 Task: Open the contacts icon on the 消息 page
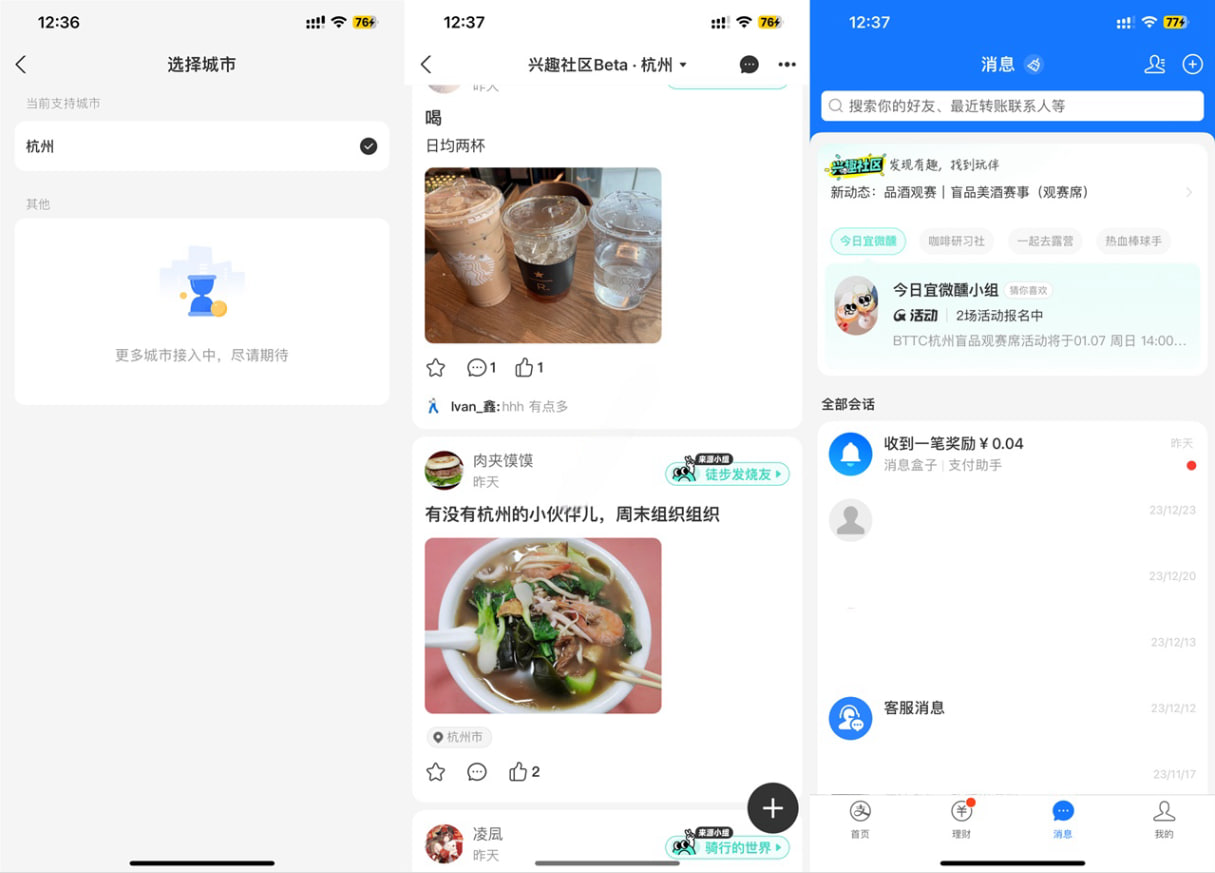pos(1154,65)
